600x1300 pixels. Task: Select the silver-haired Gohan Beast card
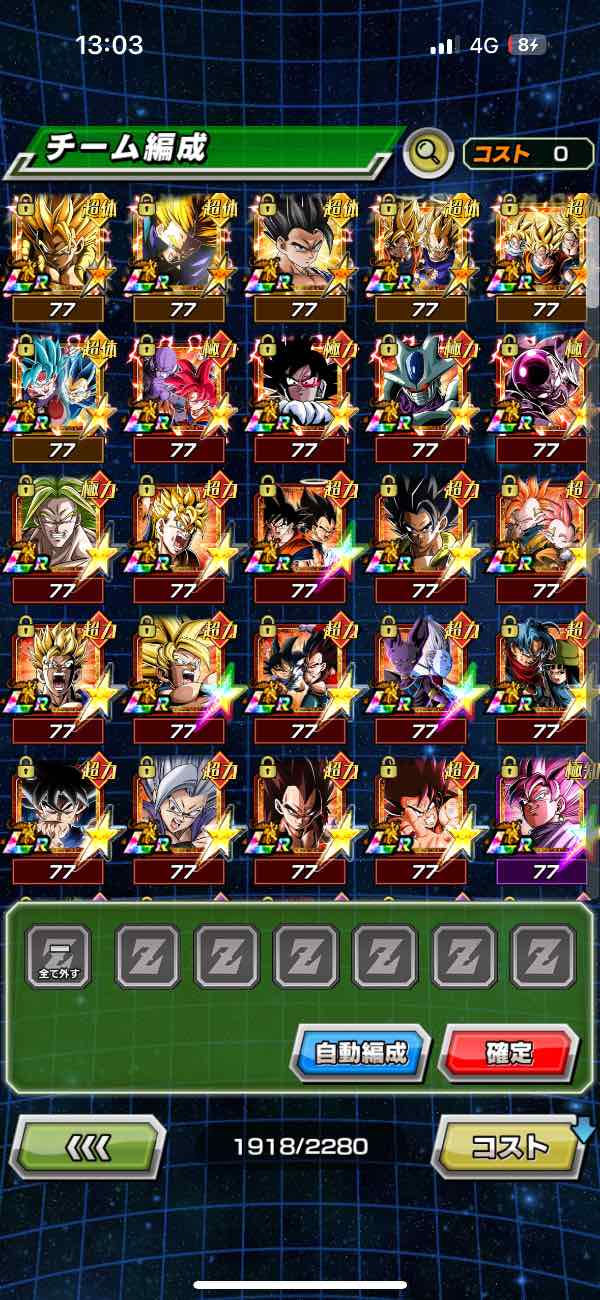click(x=182, y=808)
